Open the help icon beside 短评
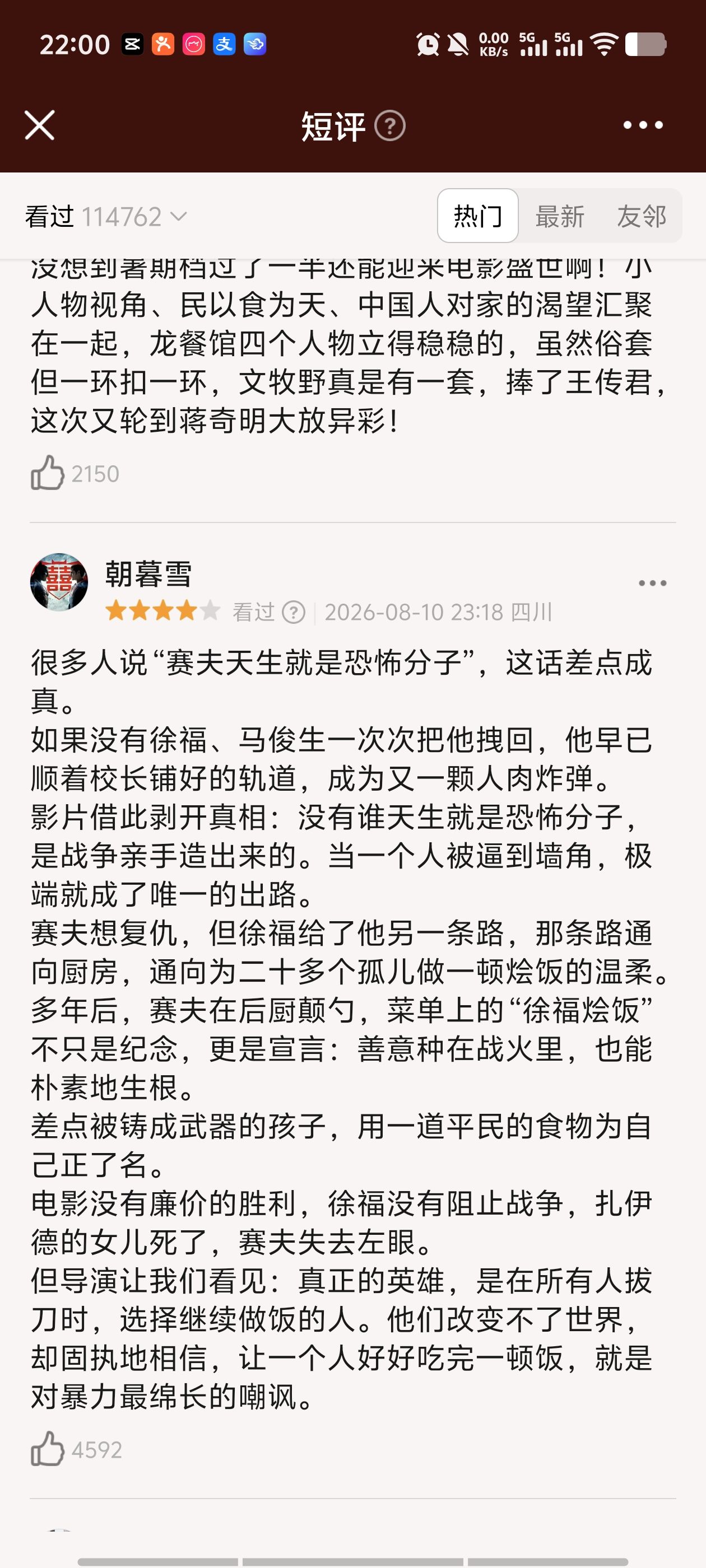This screenshot has width=706, height=1568. [390, 126]
